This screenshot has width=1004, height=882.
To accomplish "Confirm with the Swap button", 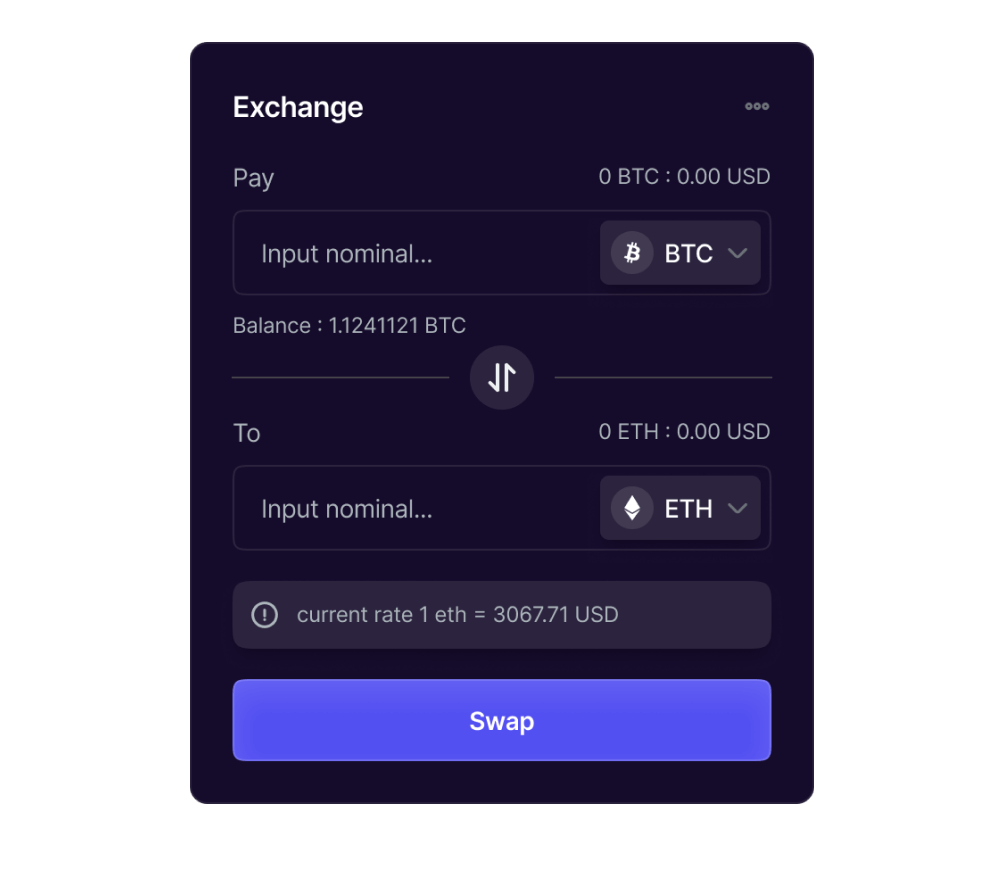I will tap(502, 720).
